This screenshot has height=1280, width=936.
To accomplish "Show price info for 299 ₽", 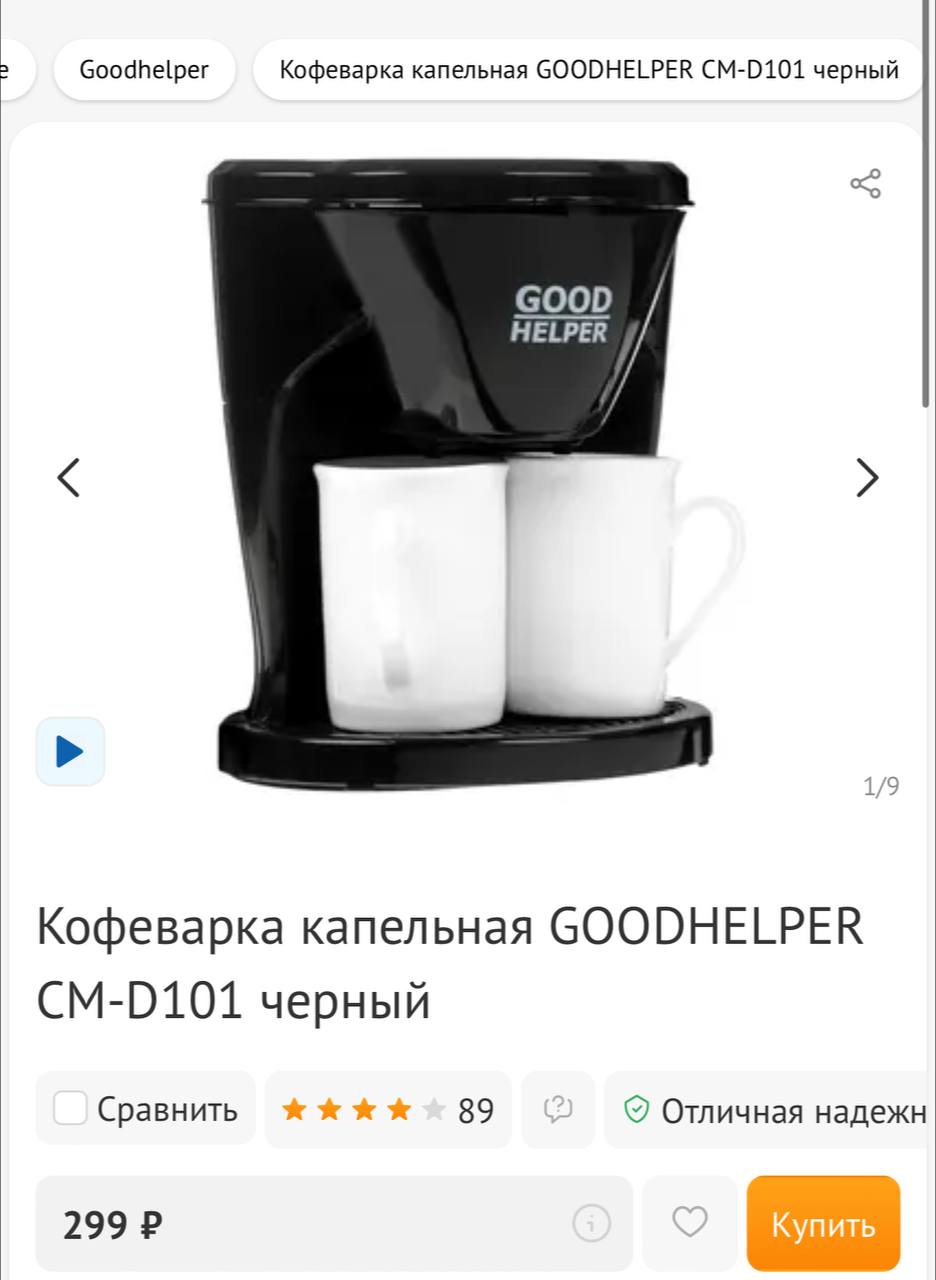I will pos(591,1222).
